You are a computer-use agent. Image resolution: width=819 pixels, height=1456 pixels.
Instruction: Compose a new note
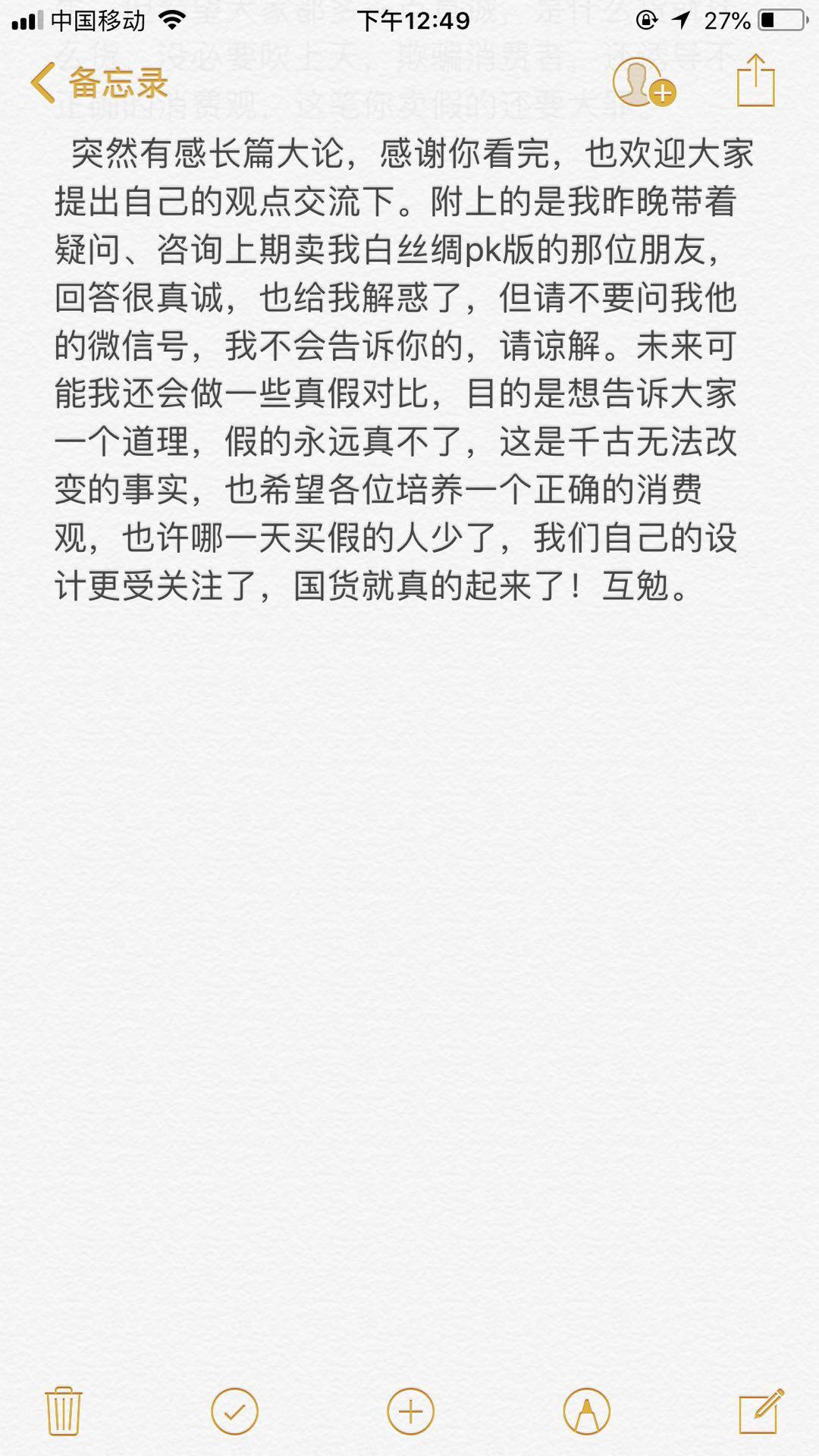pyautogui.click(x=761, y=1411)
